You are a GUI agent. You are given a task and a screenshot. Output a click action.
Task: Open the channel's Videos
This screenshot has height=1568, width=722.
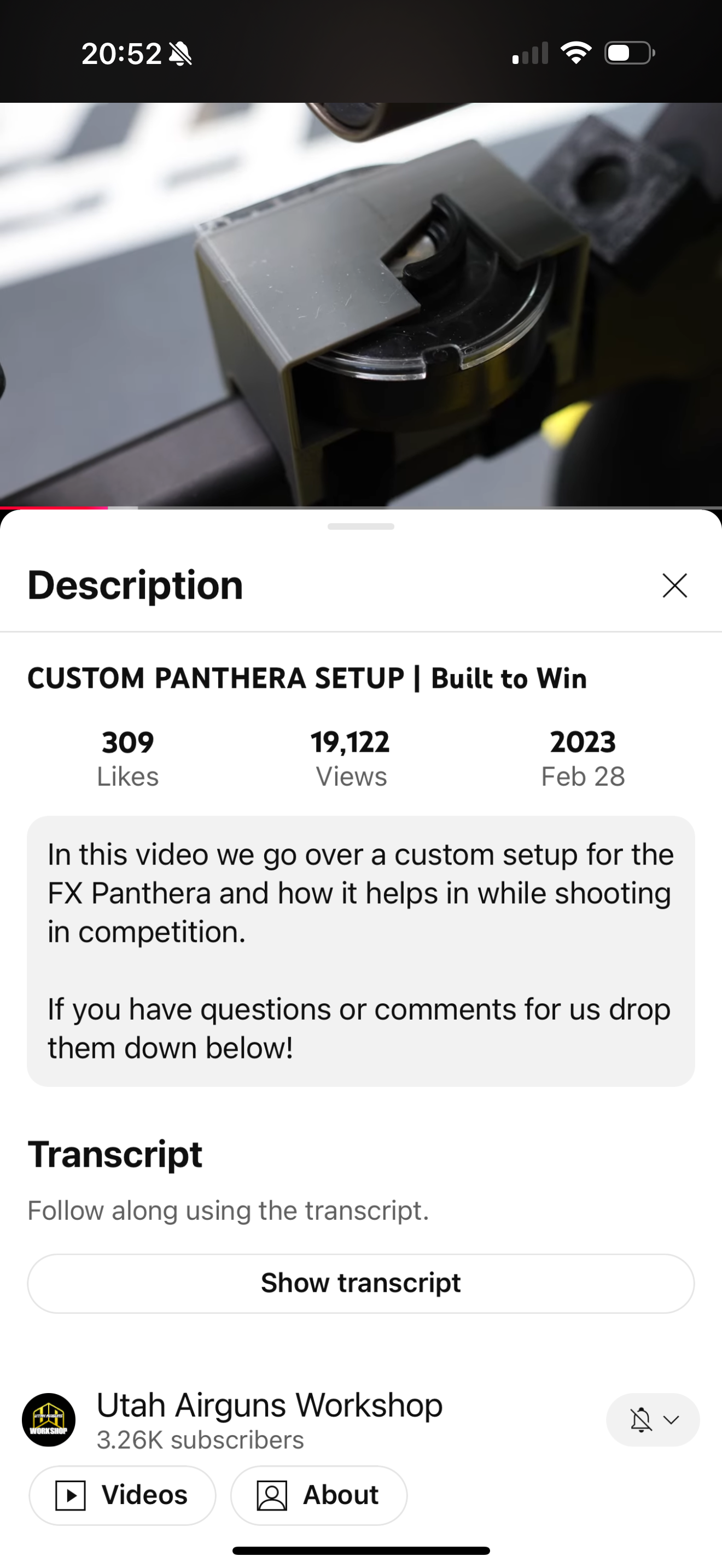coord(123,1495)
